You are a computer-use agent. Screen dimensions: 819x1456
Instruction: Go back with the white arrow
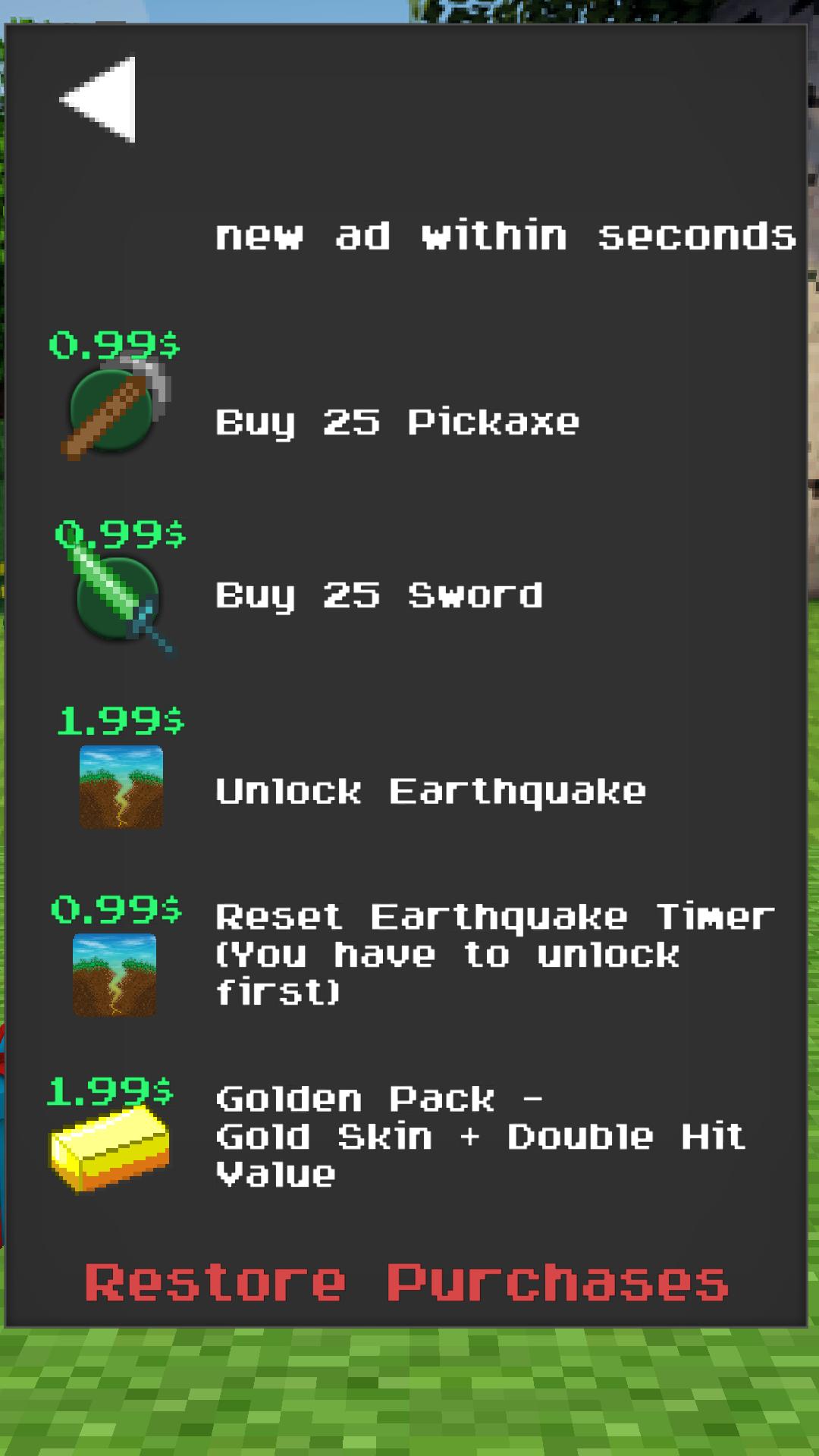100,99
